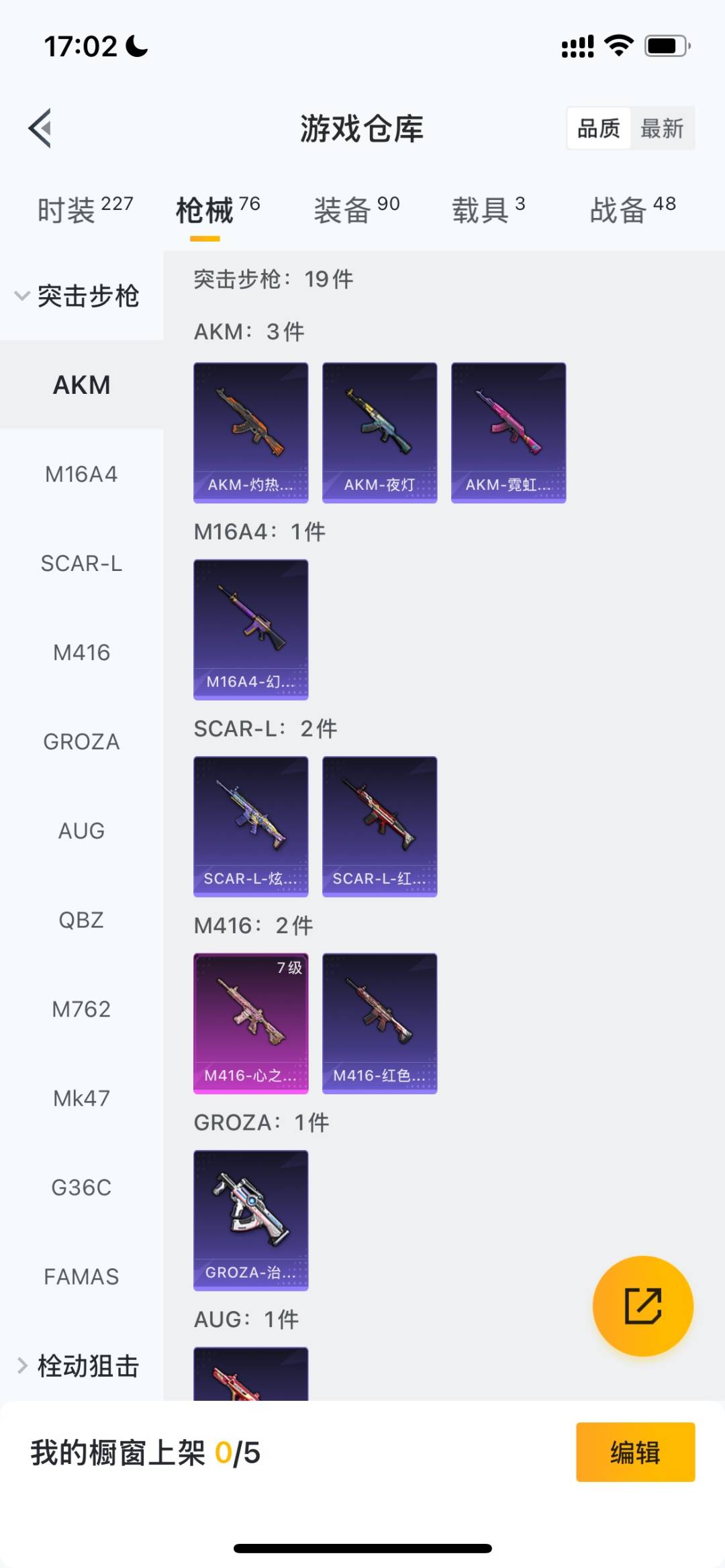Go back using the top-left arrow
Viewport: 725px width, 1568px height.
coord(40,127)
